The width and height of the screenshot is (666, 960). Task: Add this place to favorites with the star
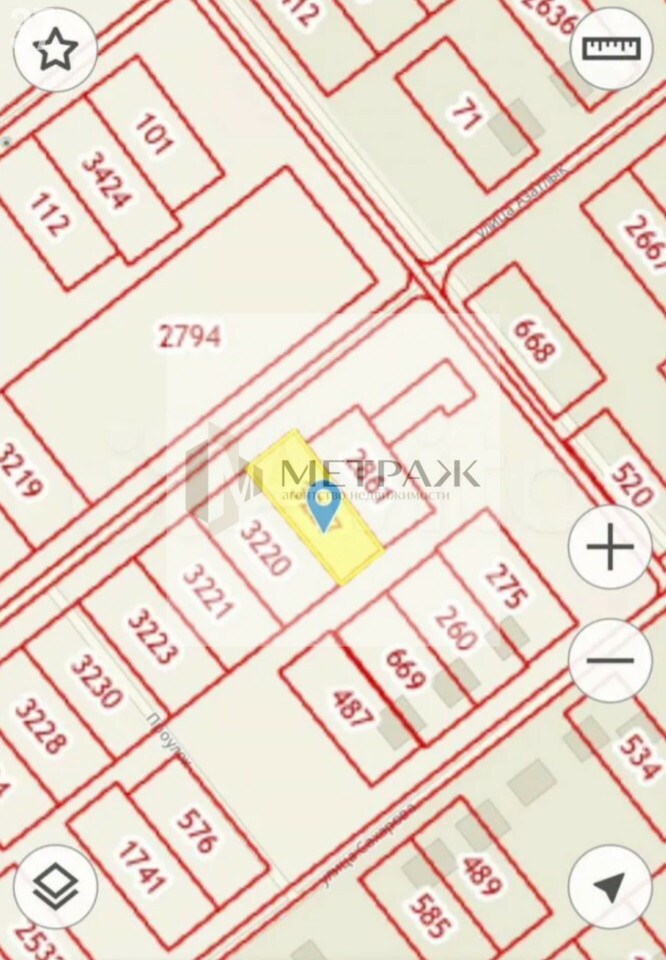click(x=56, y=50)
